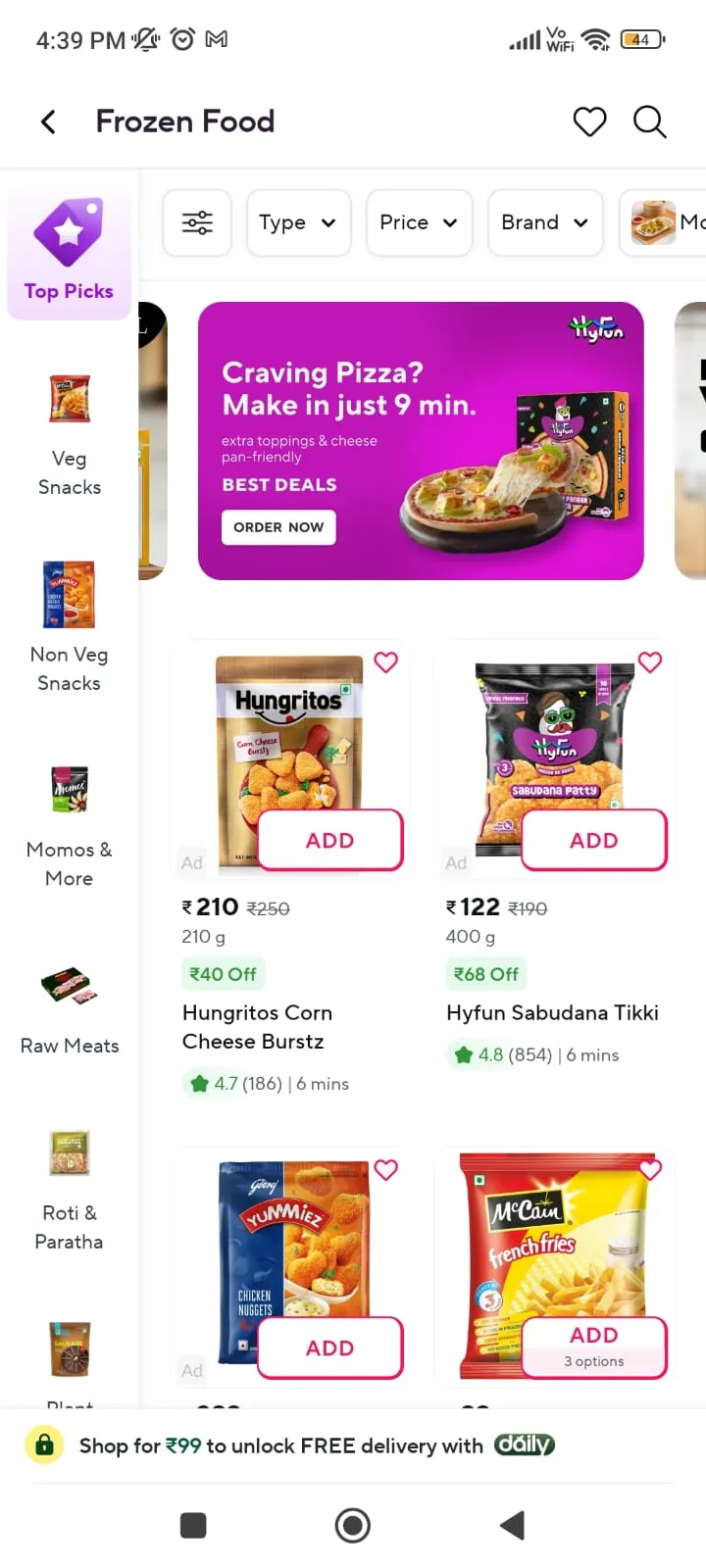The image size is (706, 1568).
Task: Open the filter options icon
Action: pos(197,222)
